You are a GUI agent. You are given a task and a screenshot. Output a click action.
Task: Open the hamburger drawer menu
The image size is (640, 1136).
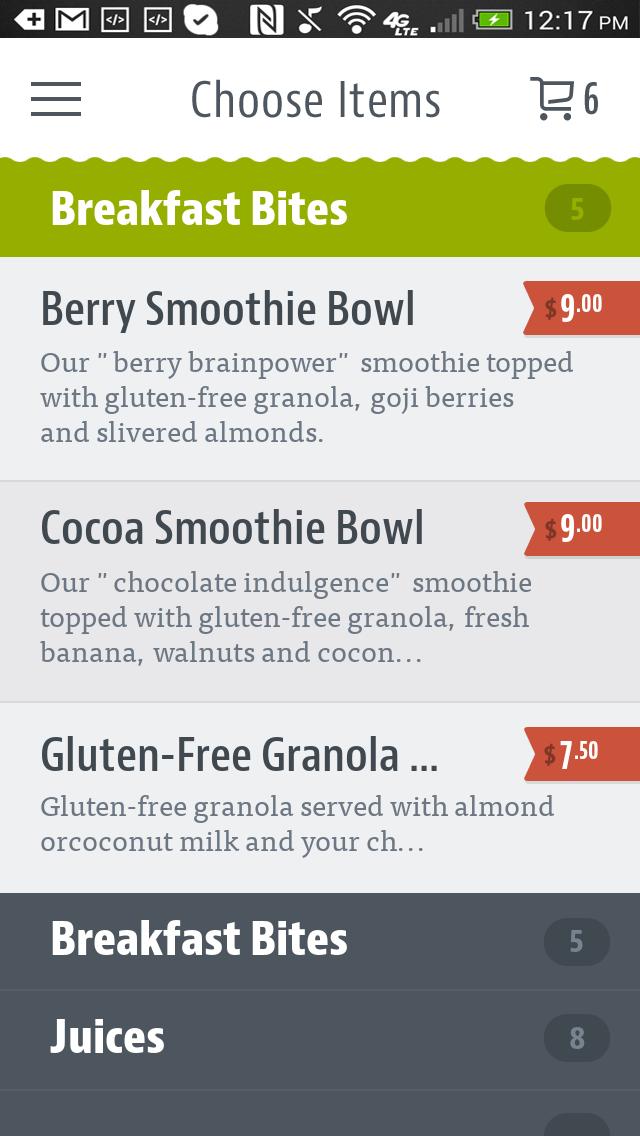coord(56,99)
